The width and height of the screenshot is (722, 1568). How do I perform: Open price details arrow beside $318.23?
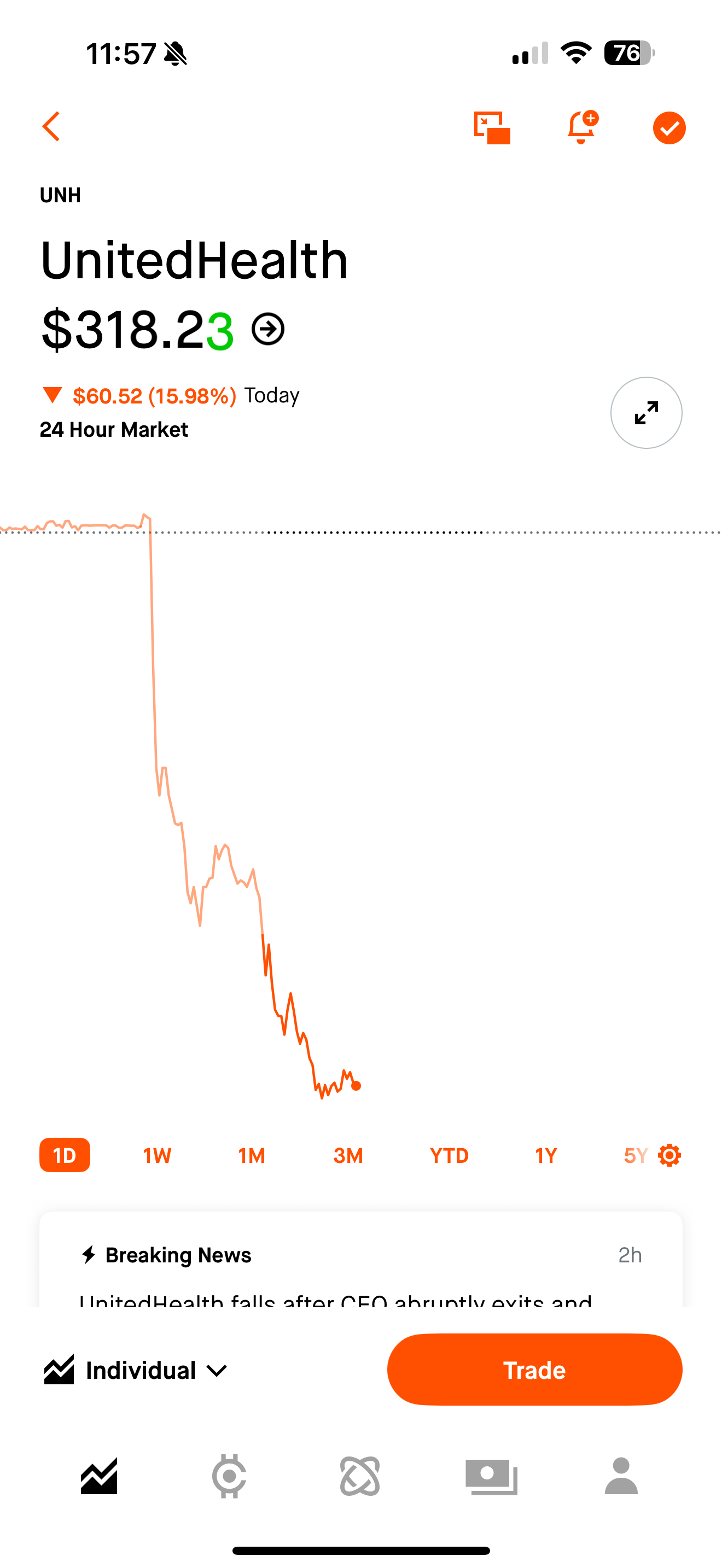tap(268, 329)
